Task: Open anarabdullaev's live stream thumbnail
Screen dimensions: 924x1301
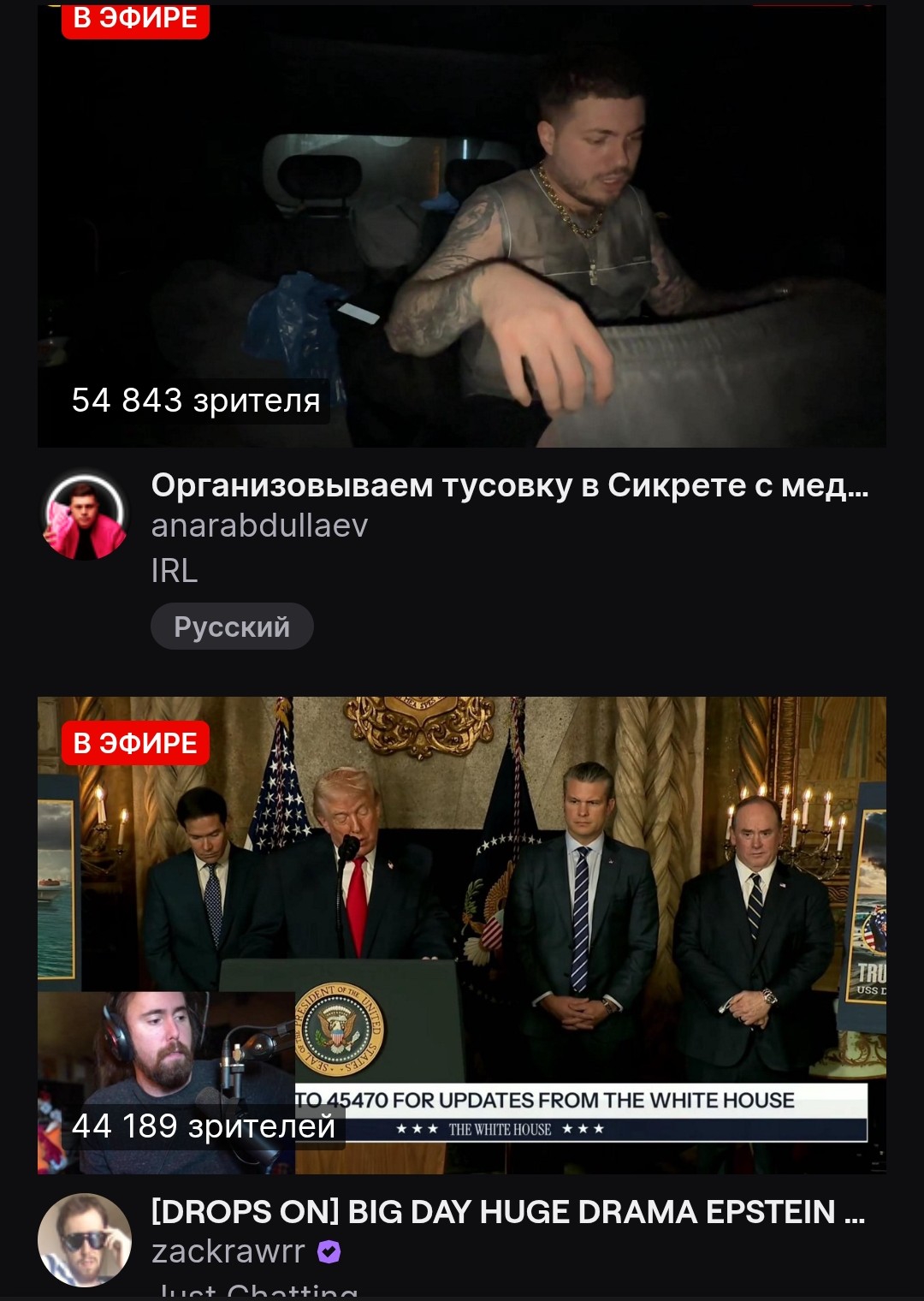Action: coord(462,227)
